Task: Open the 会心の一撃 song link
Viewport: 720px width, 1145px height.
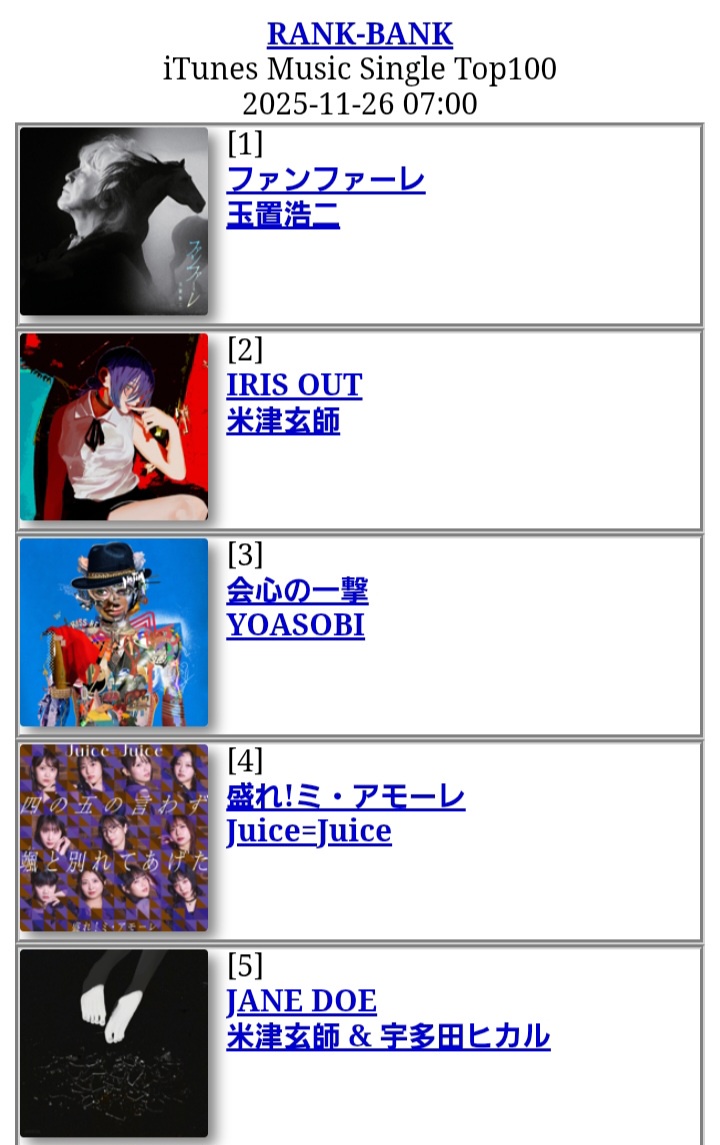Action: pyautogui.click(x=297, y=591)
